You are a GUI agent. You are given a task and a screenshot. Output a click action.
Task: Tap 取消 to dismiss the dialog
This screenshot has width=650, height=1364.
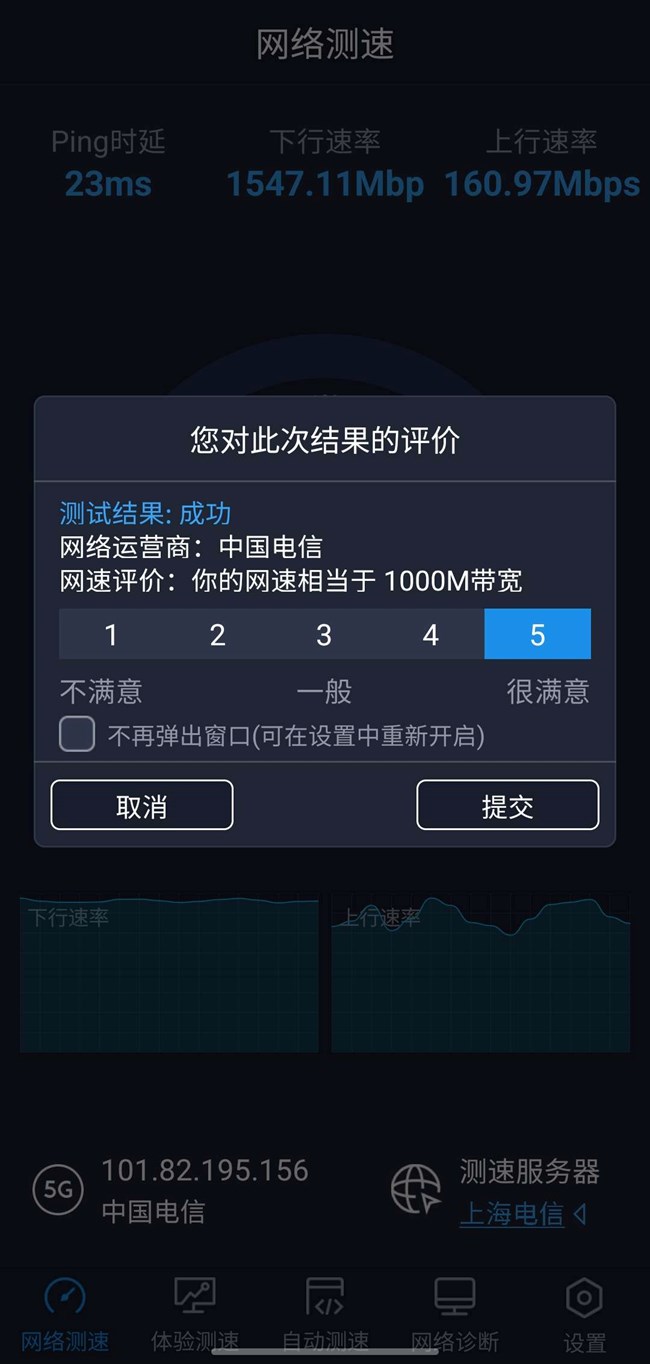pos(142,805)
